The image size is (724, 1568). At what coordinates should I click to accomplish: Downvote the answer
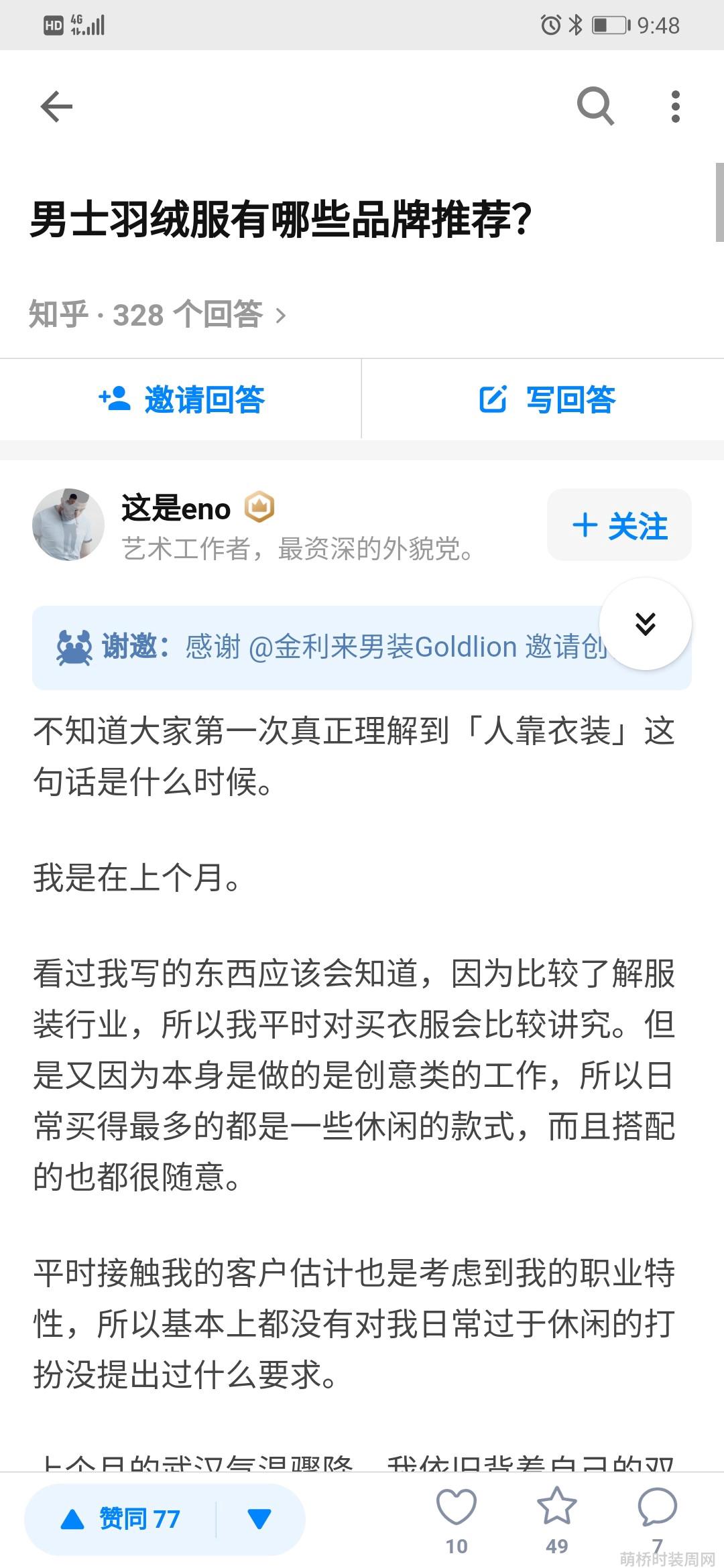pos(259,1519)
